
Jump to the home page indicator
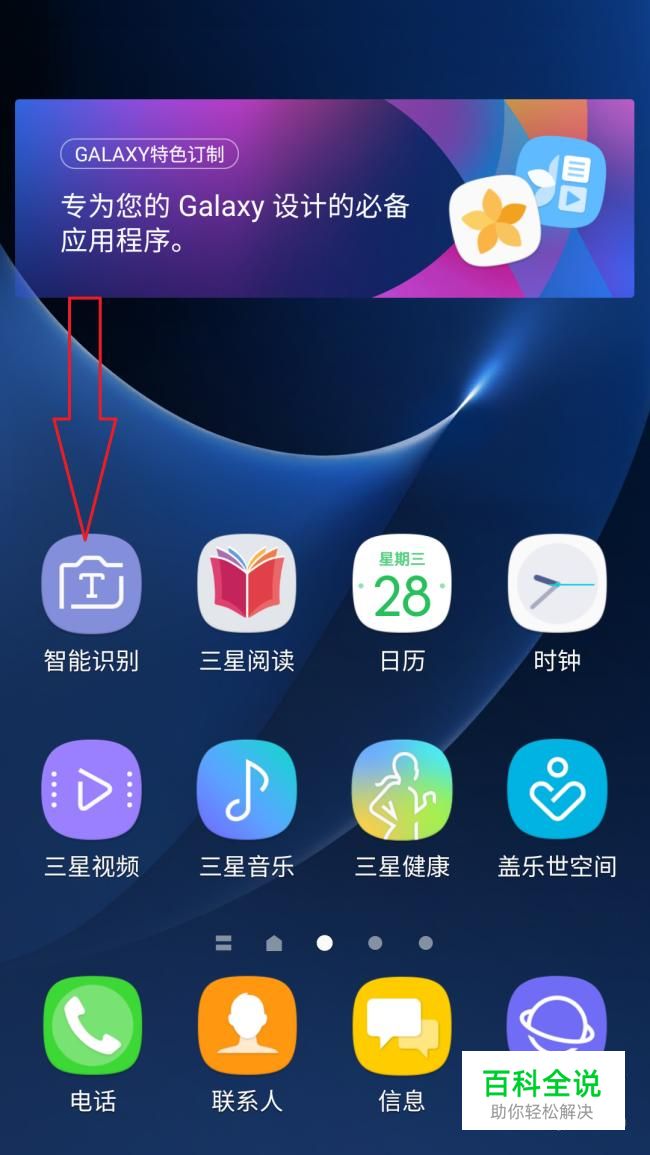(x=274, y=943)
